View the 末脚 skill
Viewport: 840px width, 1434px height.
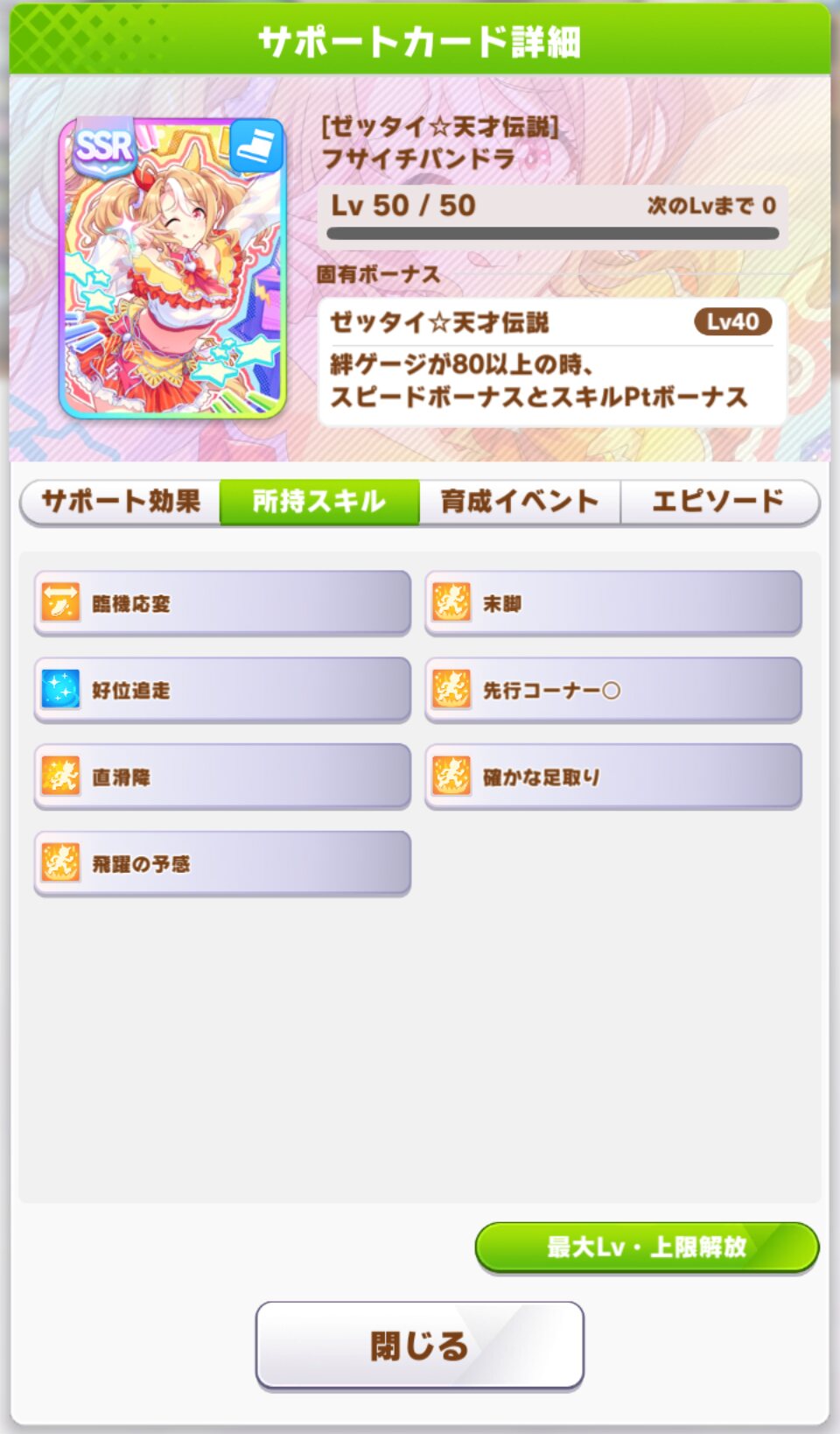pos(613,603)
